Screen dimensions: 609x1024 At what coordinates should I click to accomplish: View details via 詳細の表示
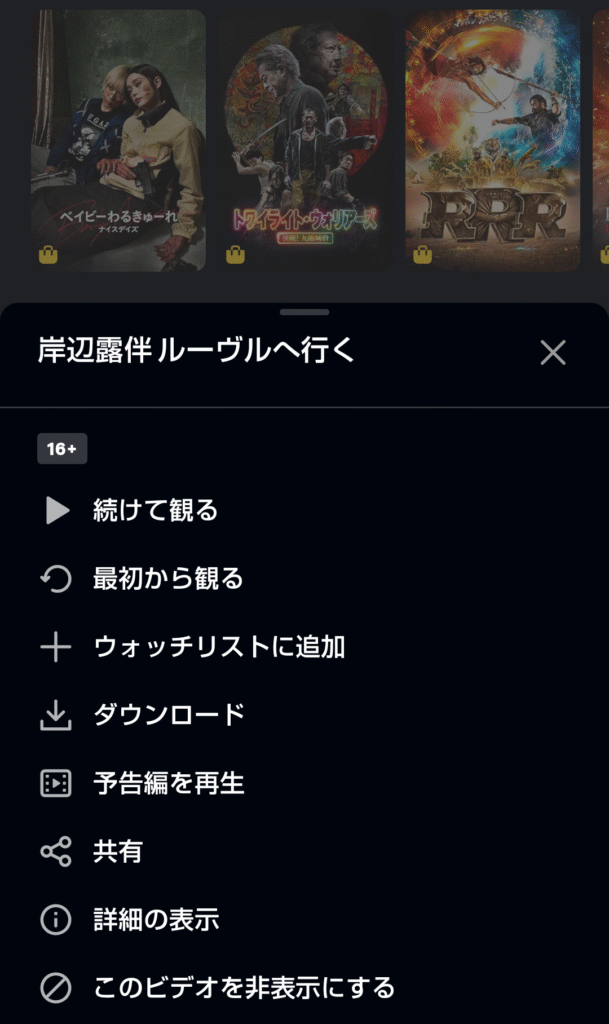coord(155,920)
